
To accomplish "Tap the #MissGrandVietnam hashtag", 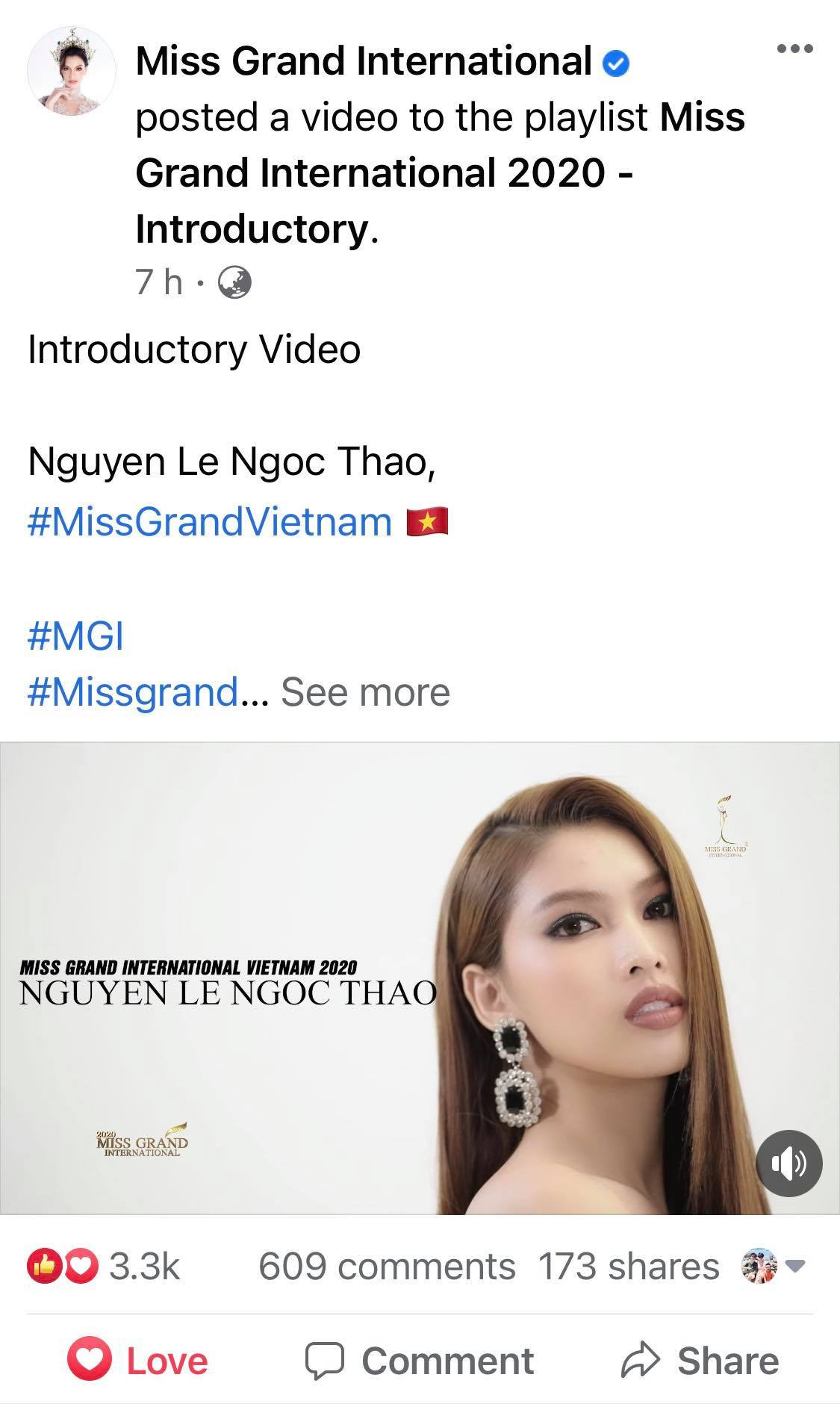I will pos(210,521).
